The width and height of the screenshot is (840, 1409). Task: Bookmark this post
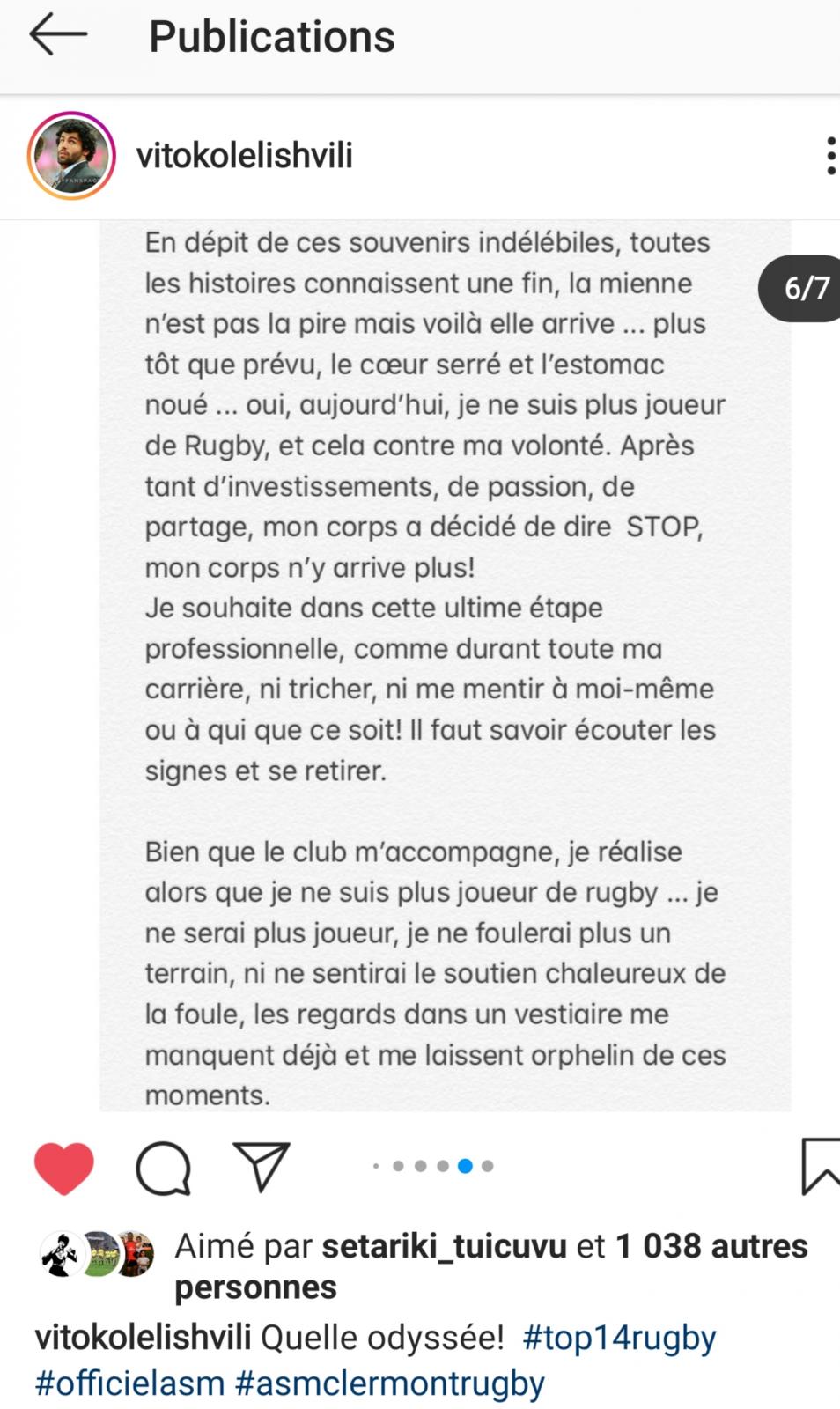(821, 1166)
